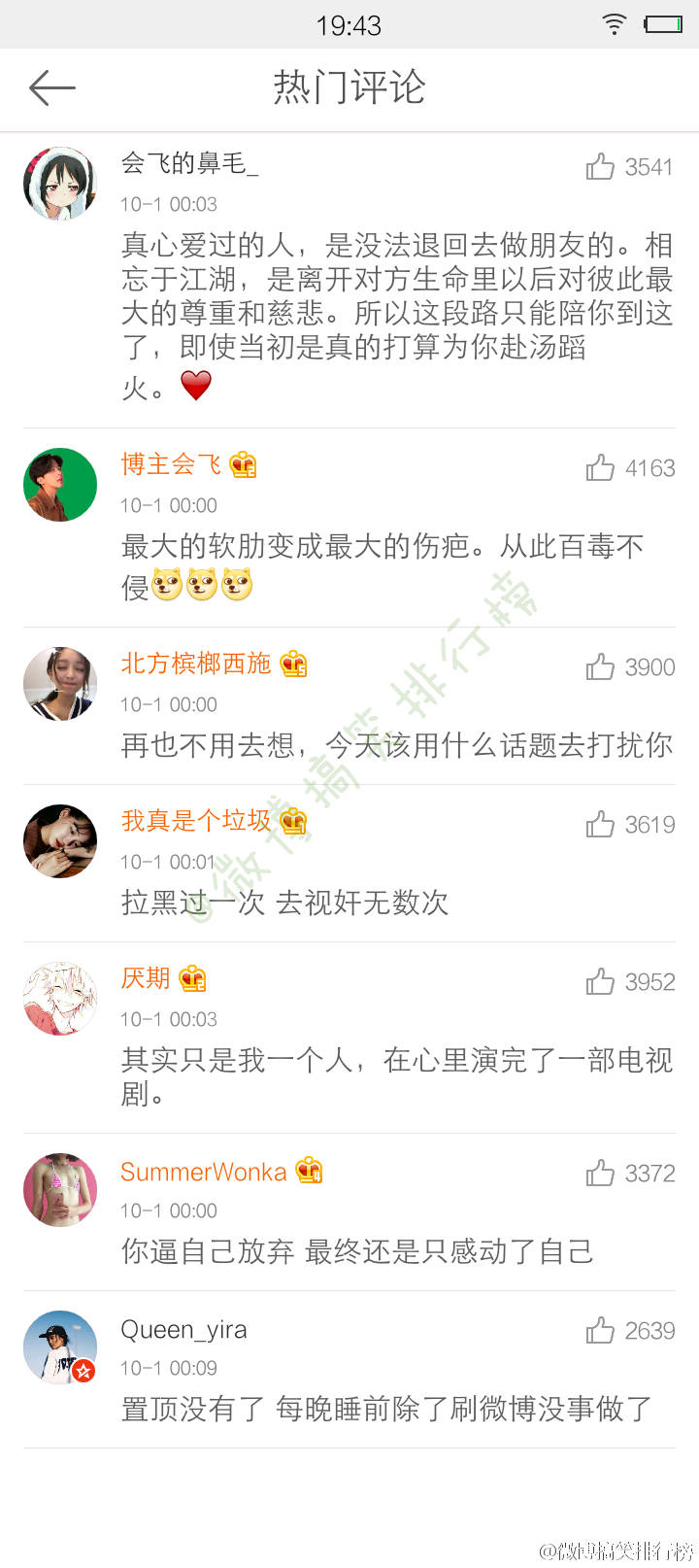Screen dimensions: 699x1568
Task: Open SummerWonka's username link
Action: click(x=204, y=1172)
